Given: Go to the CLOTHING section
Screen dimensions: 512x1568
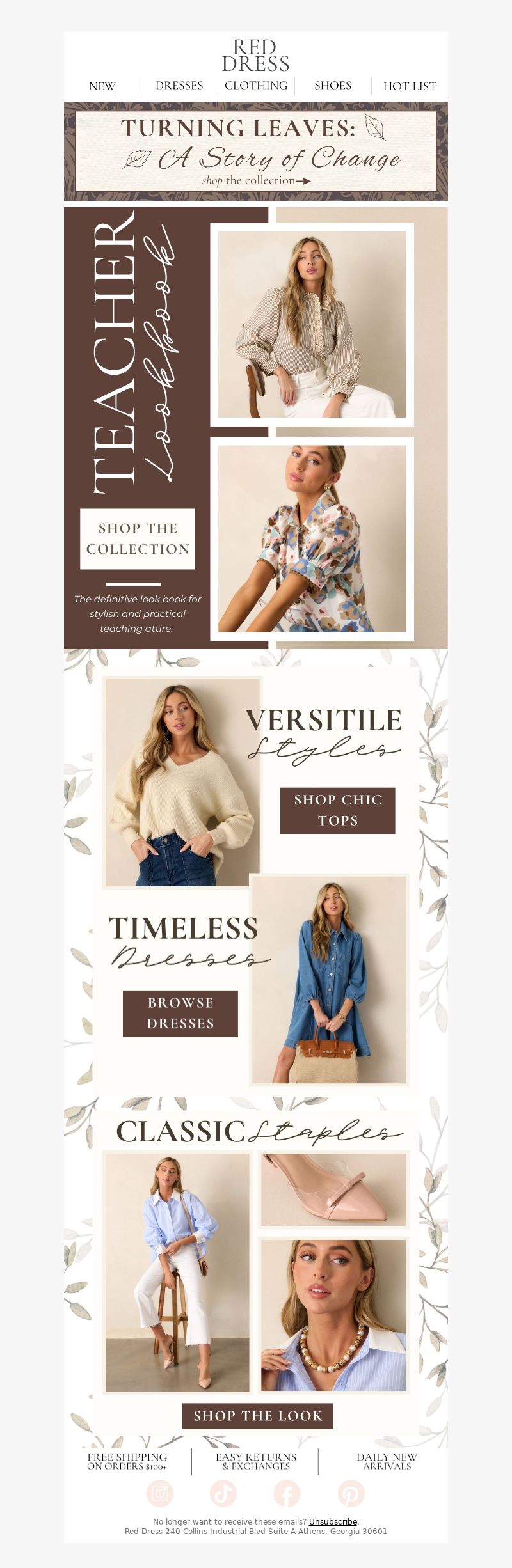Looking at the screenshot, I should pos(256,86).
